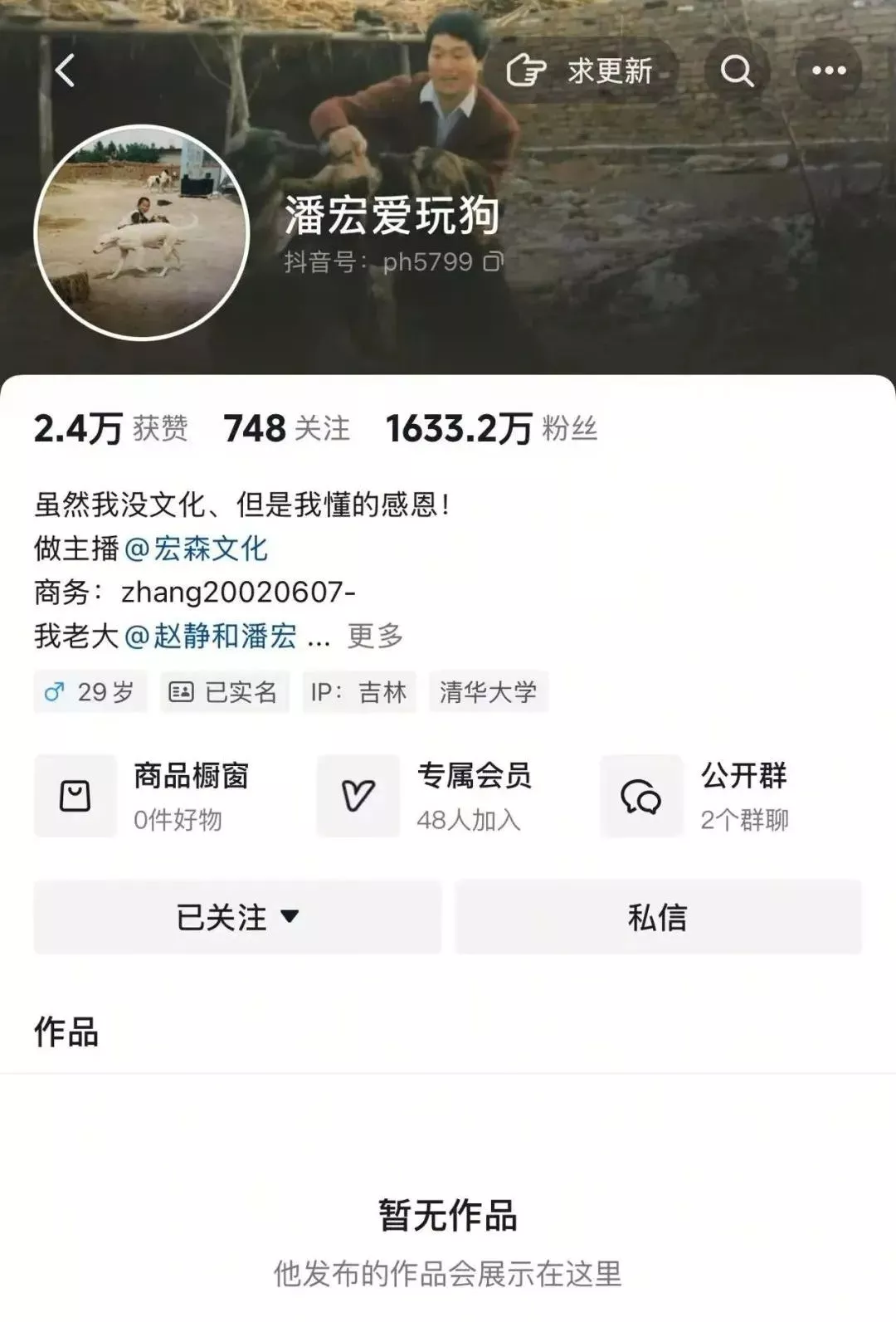Open 专属会员 exclusive membership
896x1322 pixels.
[425, 796]
